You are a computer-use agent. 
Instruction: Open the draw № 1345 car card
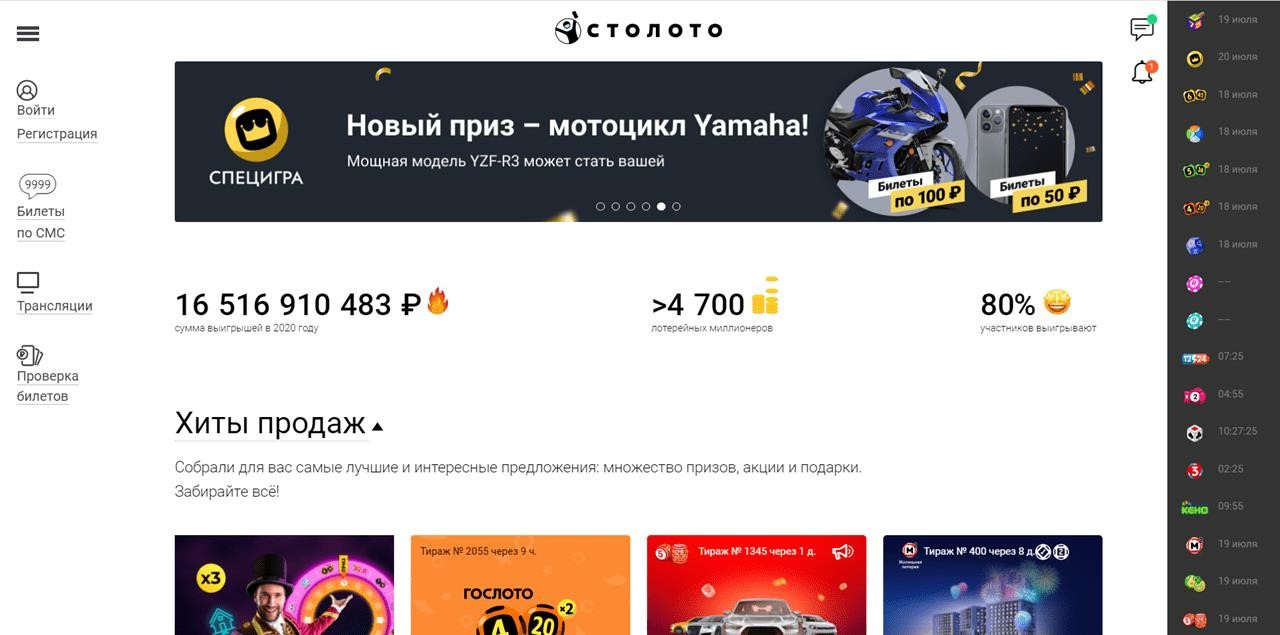point(756,585)
